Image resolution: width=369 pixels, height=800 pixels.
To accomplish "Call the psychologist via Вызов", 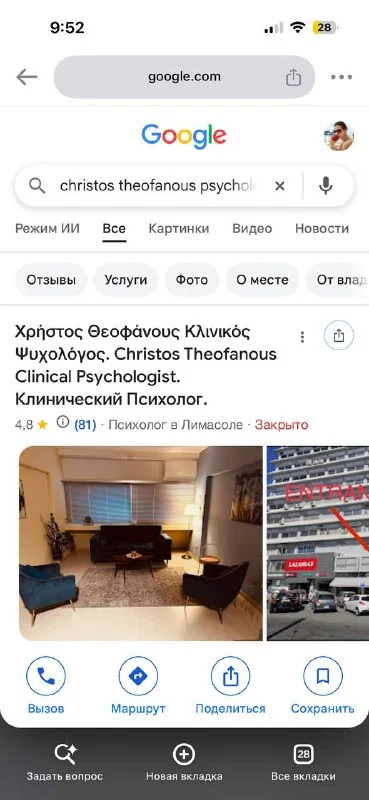I will (x=46, y=685).
